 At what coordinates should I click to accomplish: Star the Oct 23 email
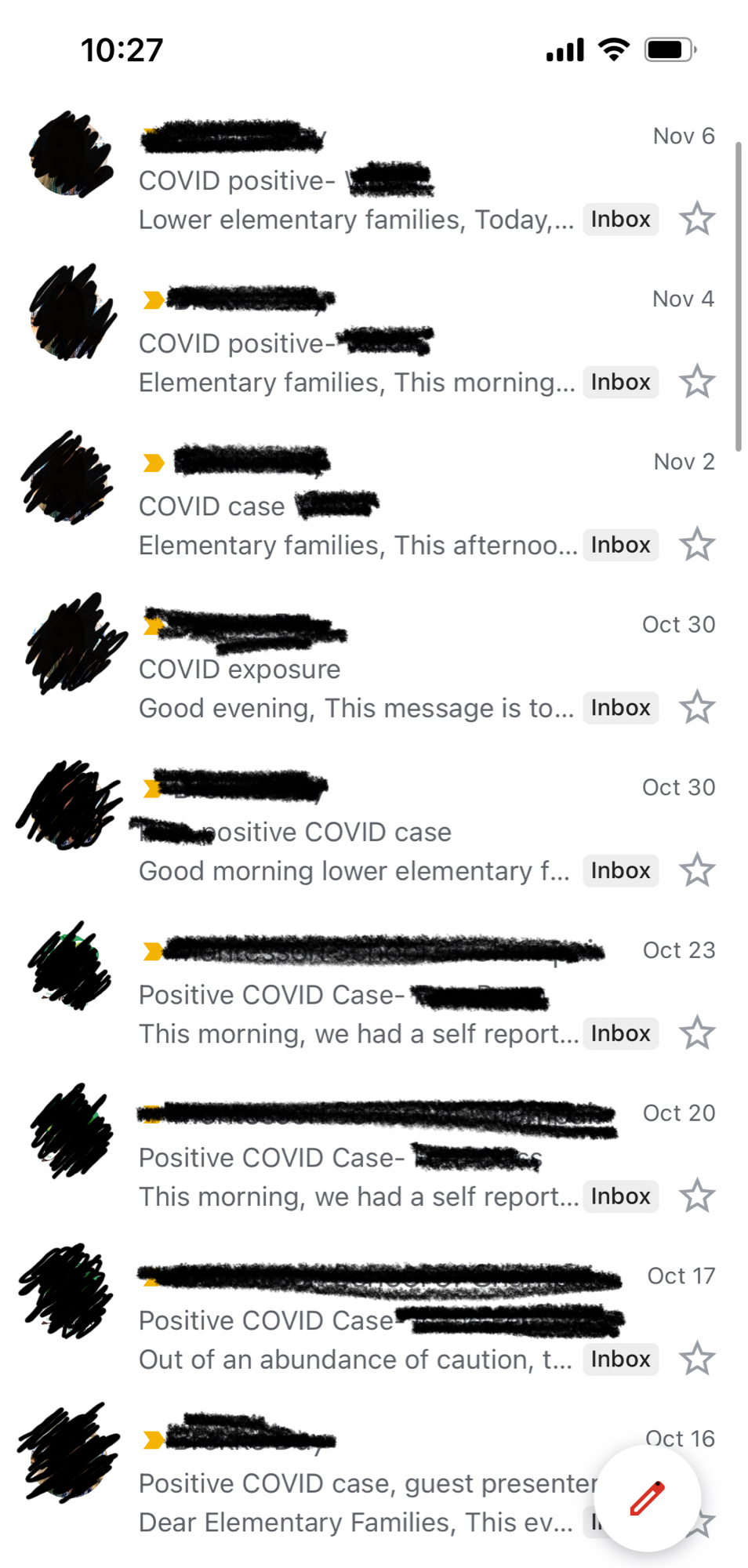pos(696,1034)
